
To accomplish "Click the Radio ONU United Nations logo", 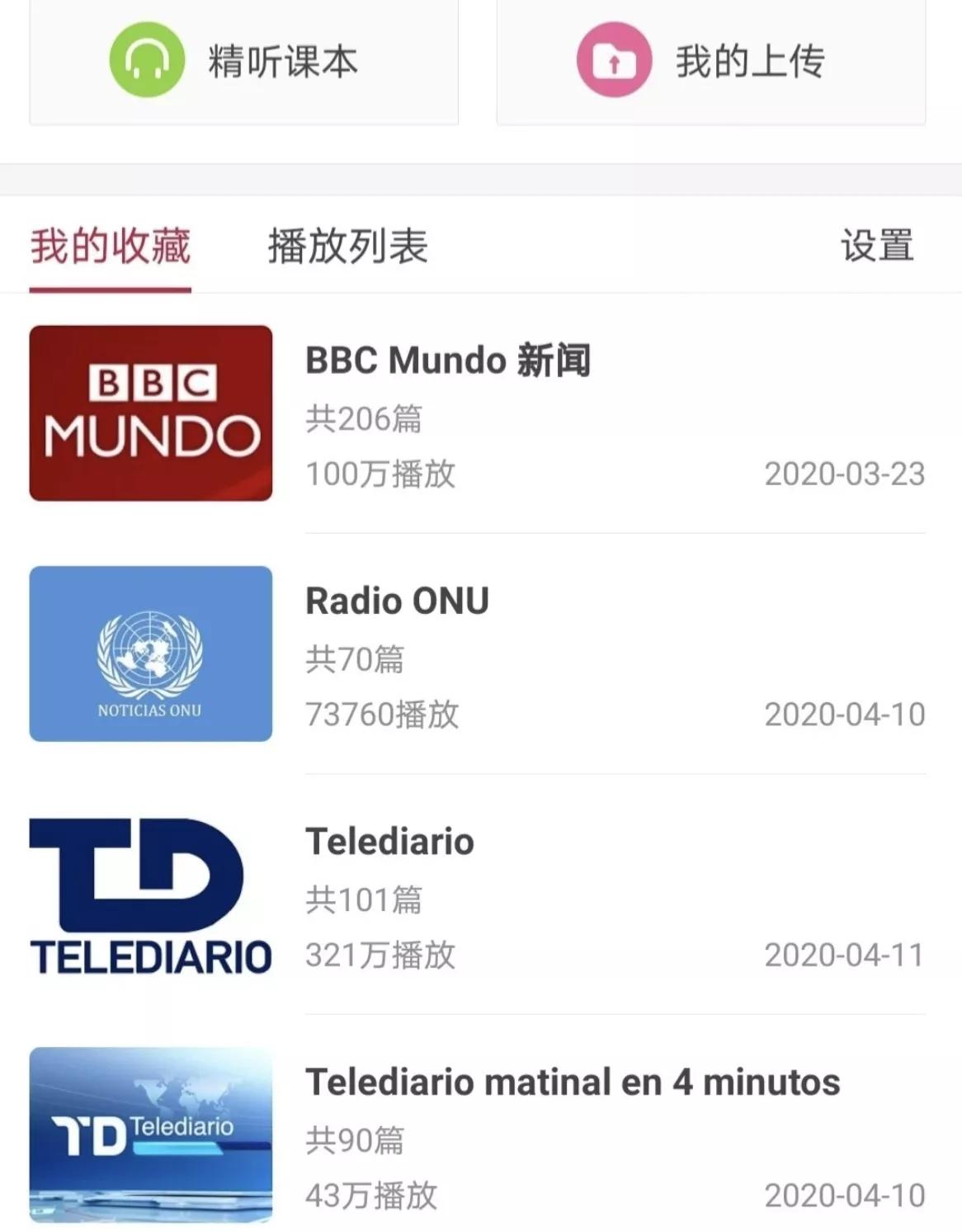I will click(150, 653).
